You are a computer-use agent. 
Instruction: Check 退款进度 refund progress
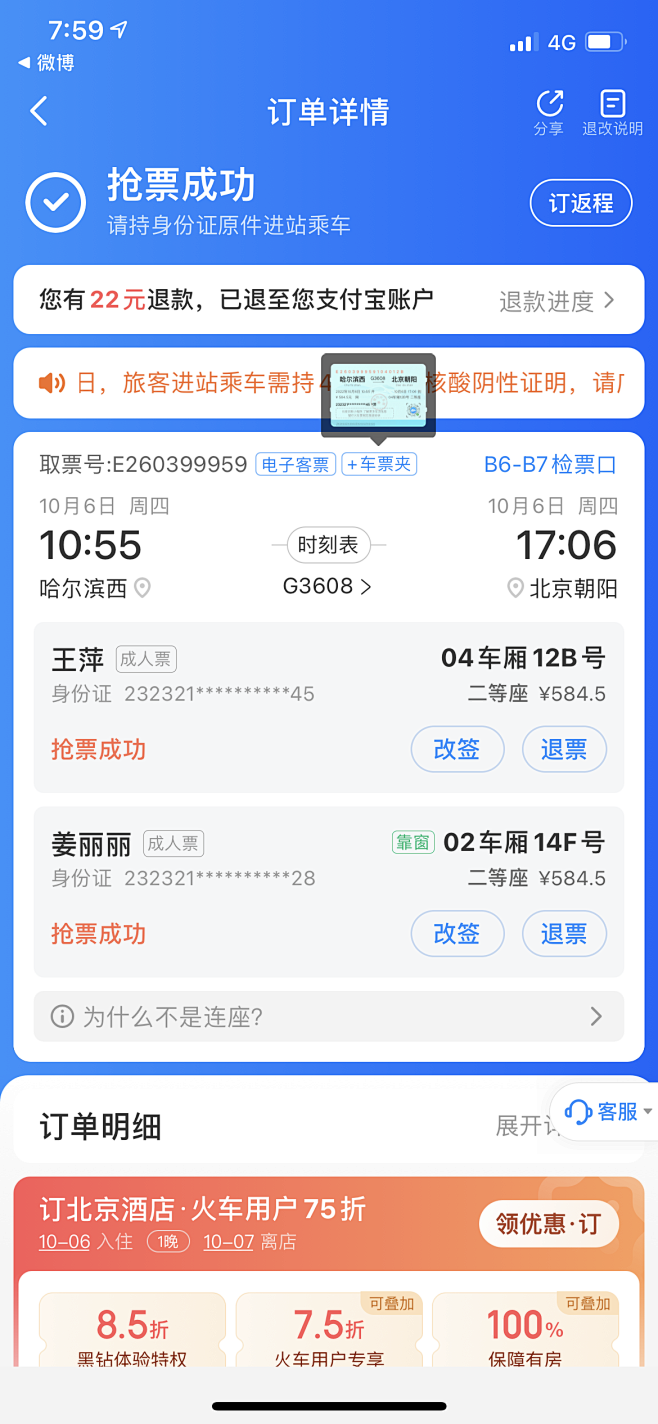[x=556, y=301]
